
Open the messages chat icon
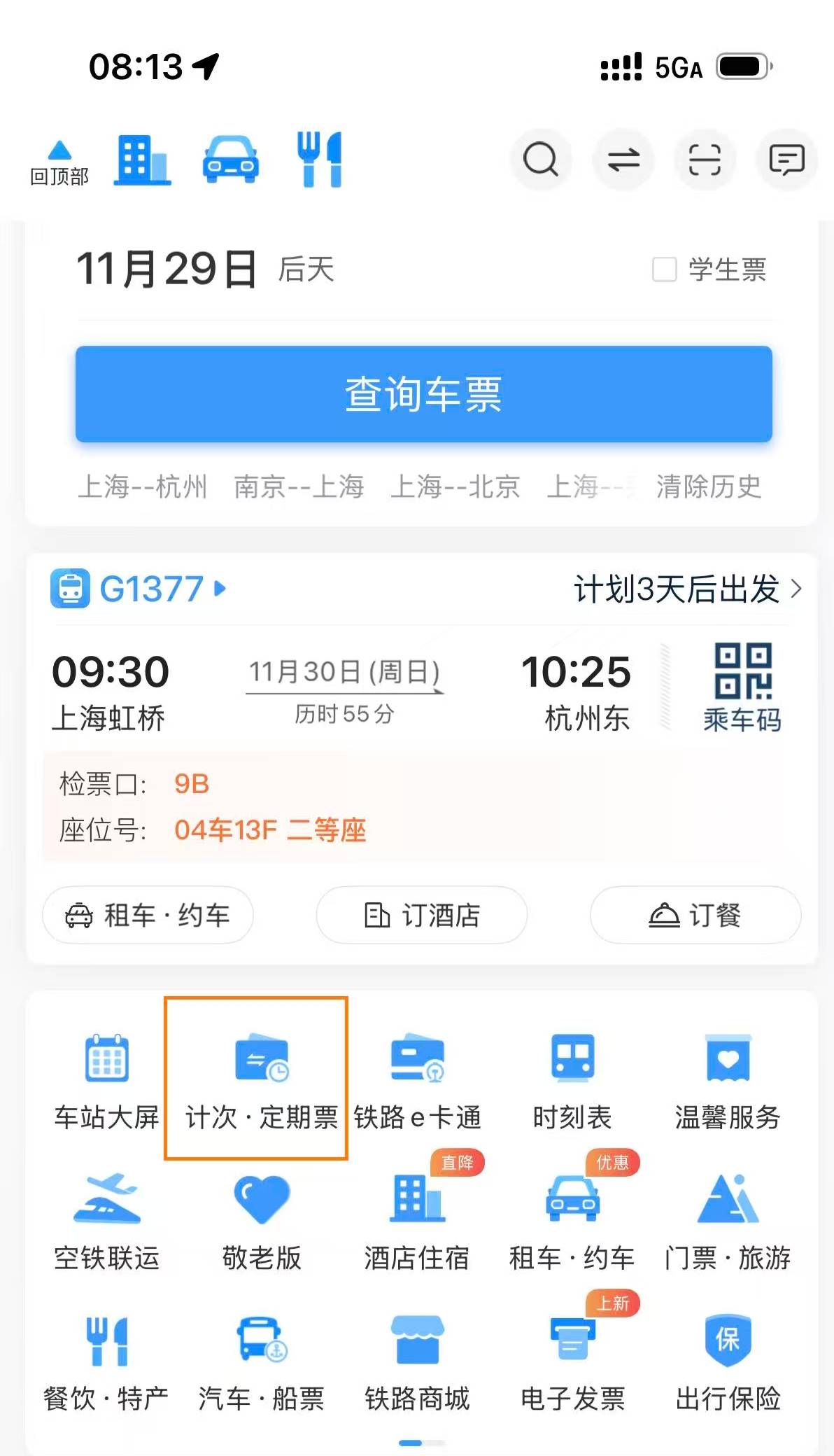tap(786, 160)
